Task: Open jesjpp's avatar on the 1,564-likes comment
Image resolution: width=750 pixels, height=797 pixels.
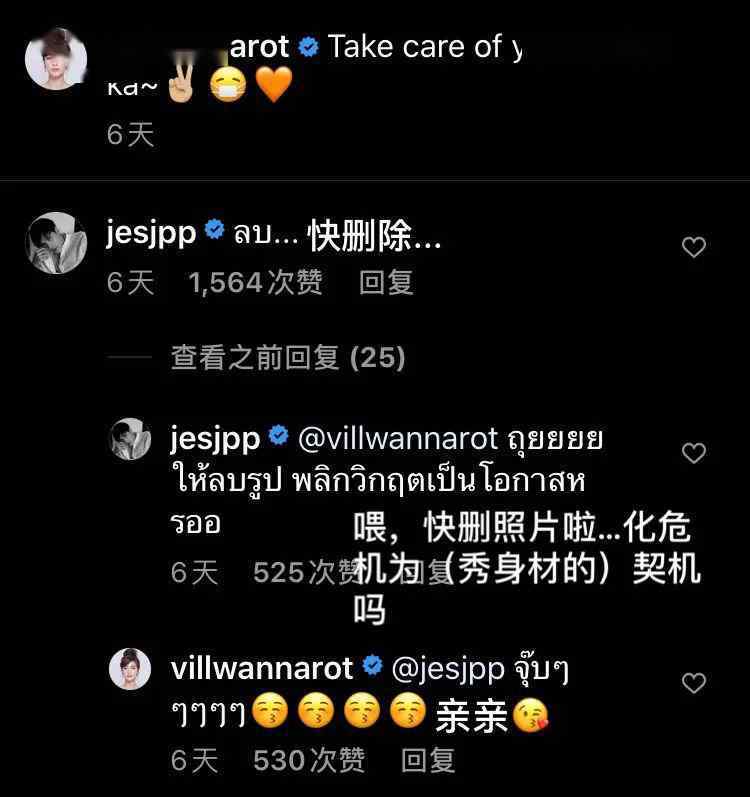Action: (x=55, y=243)
